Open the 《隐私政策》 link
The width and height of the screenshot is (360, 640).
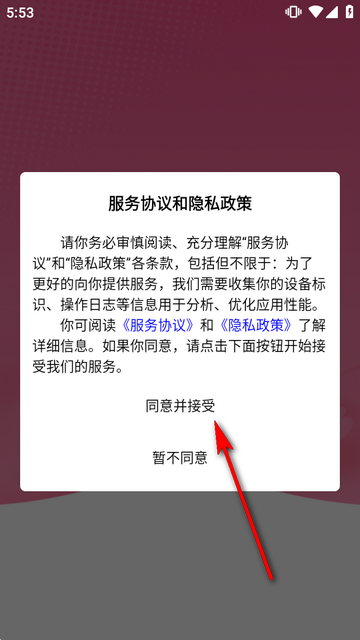pyautogui.click(x=256, y=325)
